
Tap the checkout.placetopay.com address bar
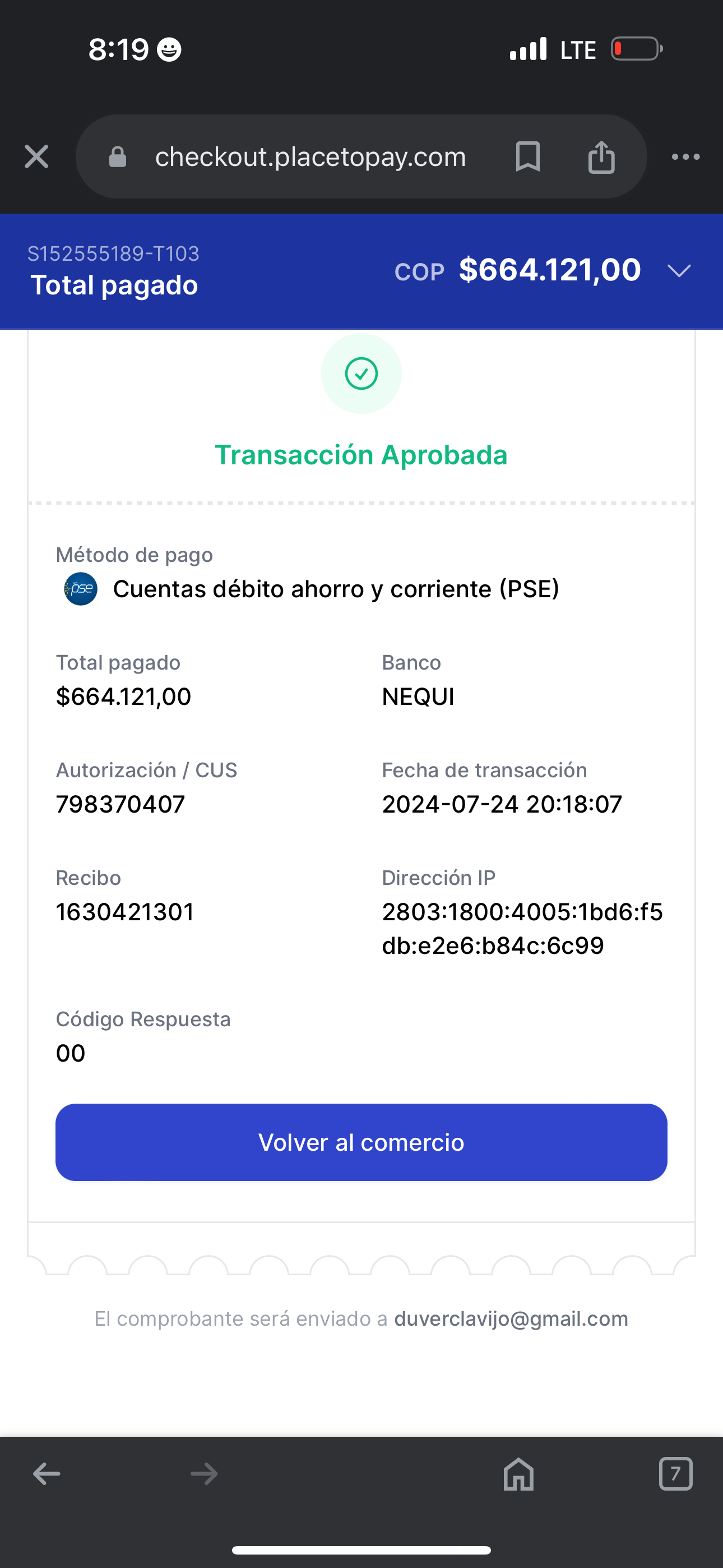[310, 157]
